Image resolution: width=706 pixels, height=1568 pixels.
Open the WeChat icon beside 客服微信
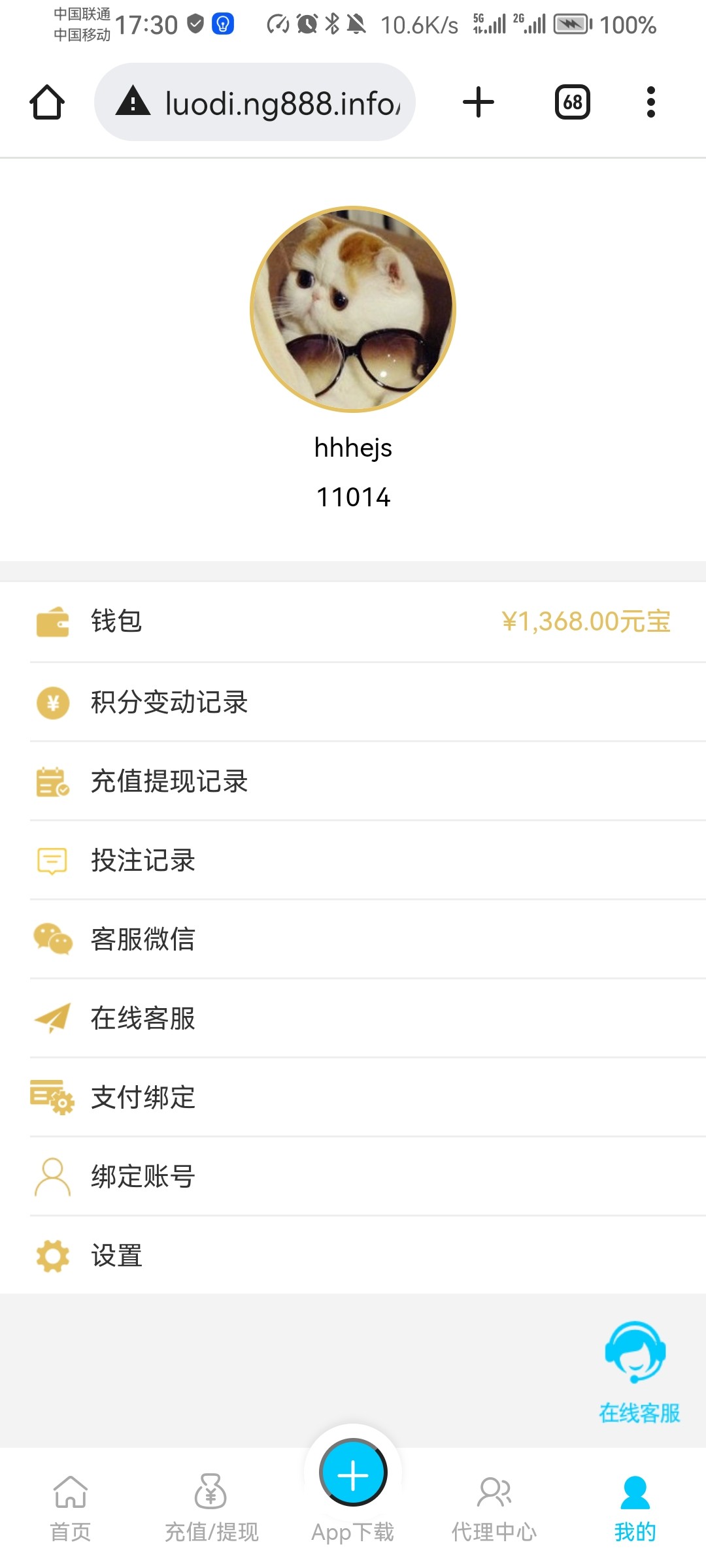tap(53, 940)
